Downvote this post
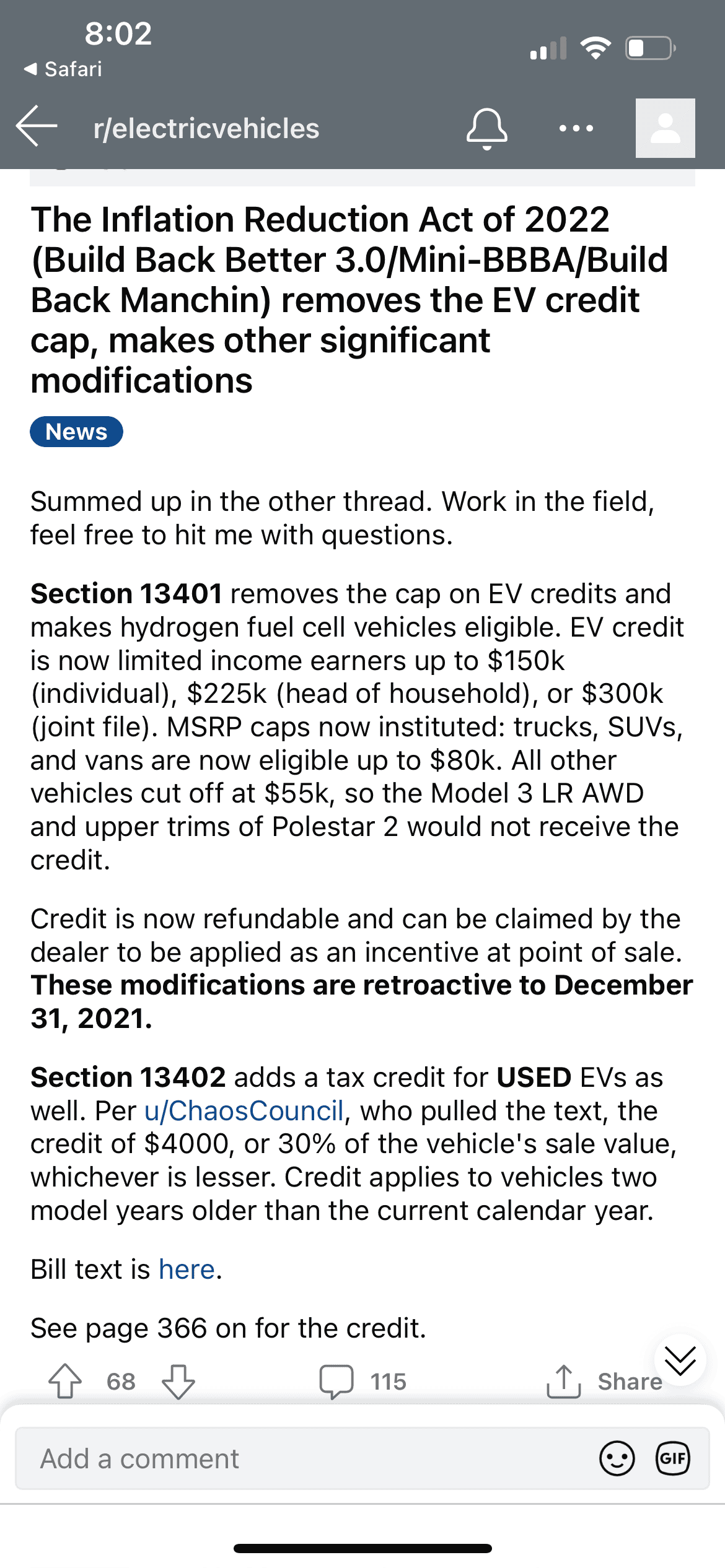Image resolution: width=725 pixels, height=1568 pixels. tap(178, 1382)
